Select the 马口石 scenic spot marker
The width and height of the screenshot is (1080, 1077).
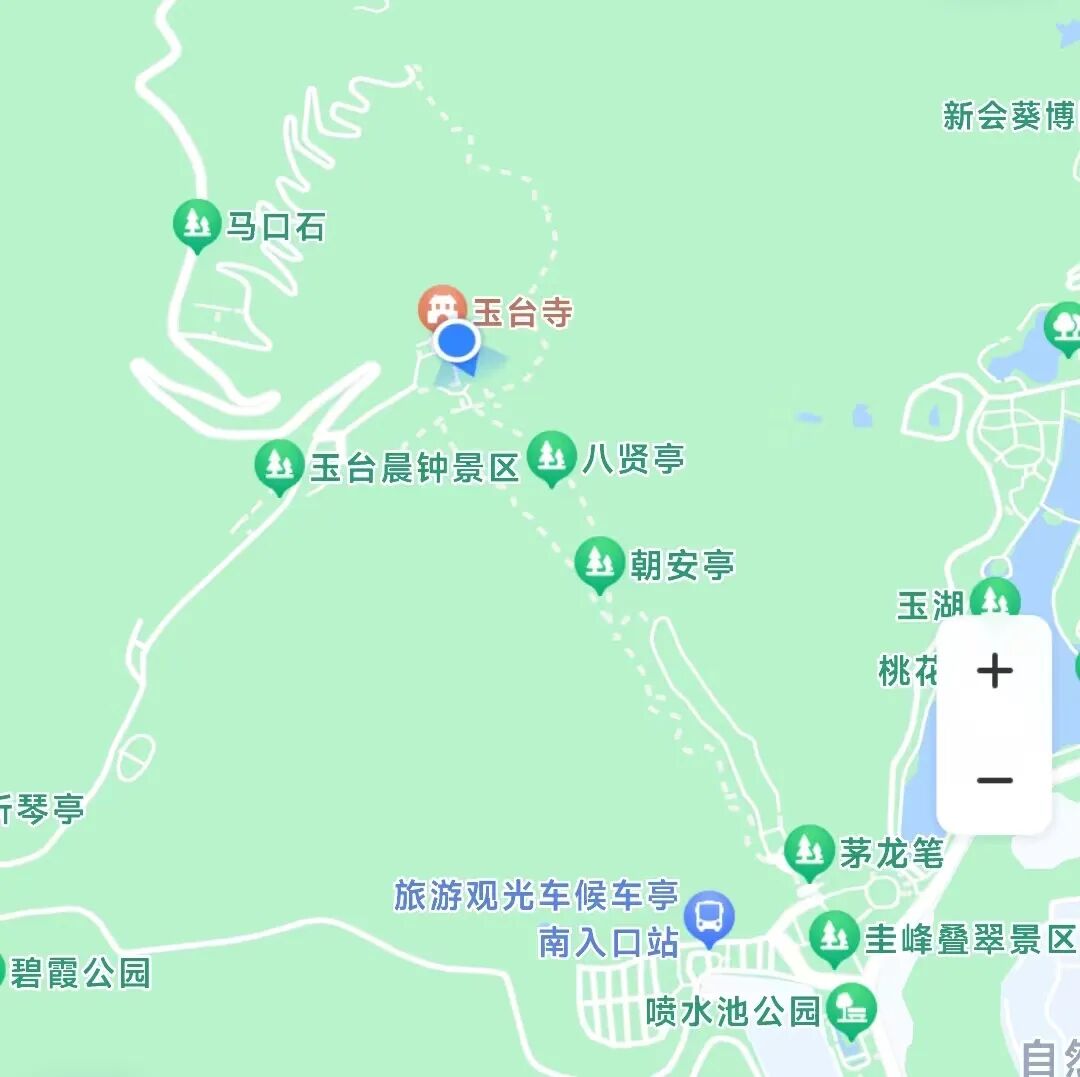coord(197,224)
